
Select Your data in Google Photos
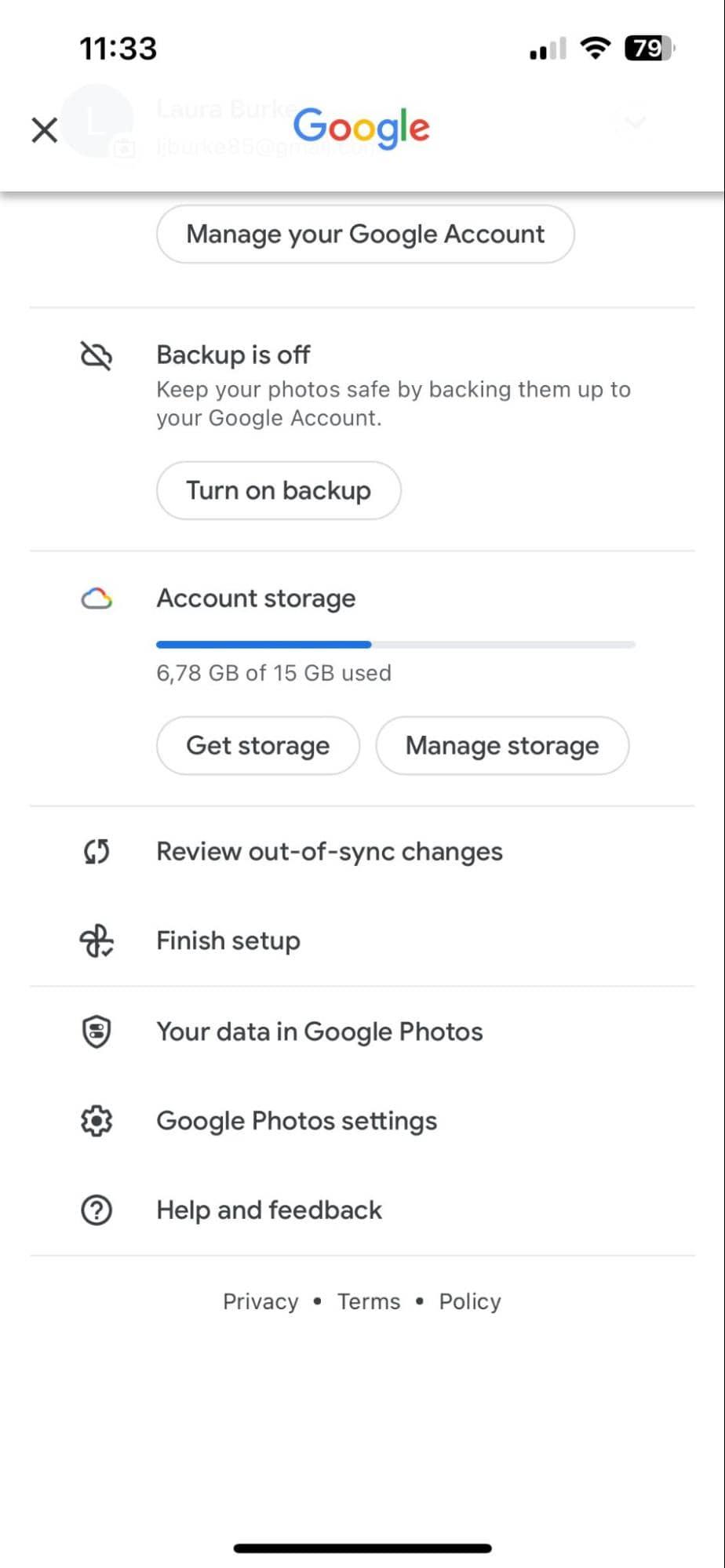(x=319, y=1031)
